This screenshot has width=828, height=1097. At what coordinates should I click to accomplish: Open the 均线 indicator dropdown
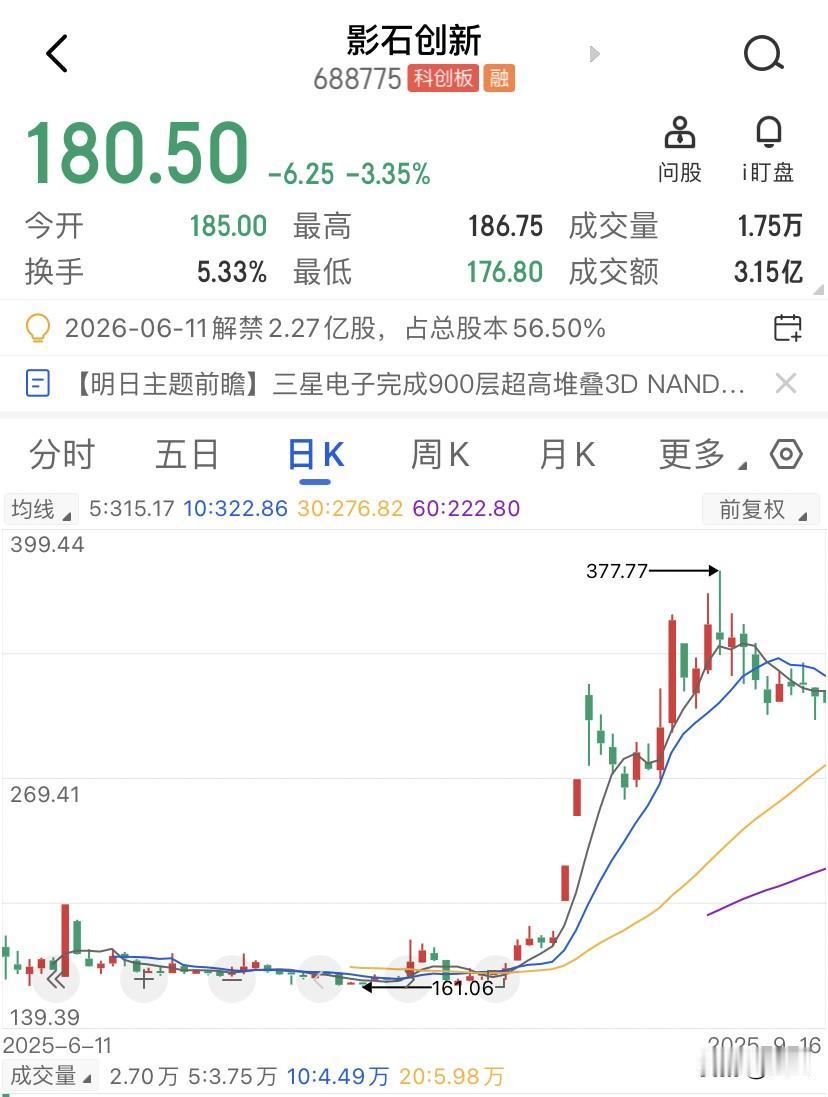41,509
